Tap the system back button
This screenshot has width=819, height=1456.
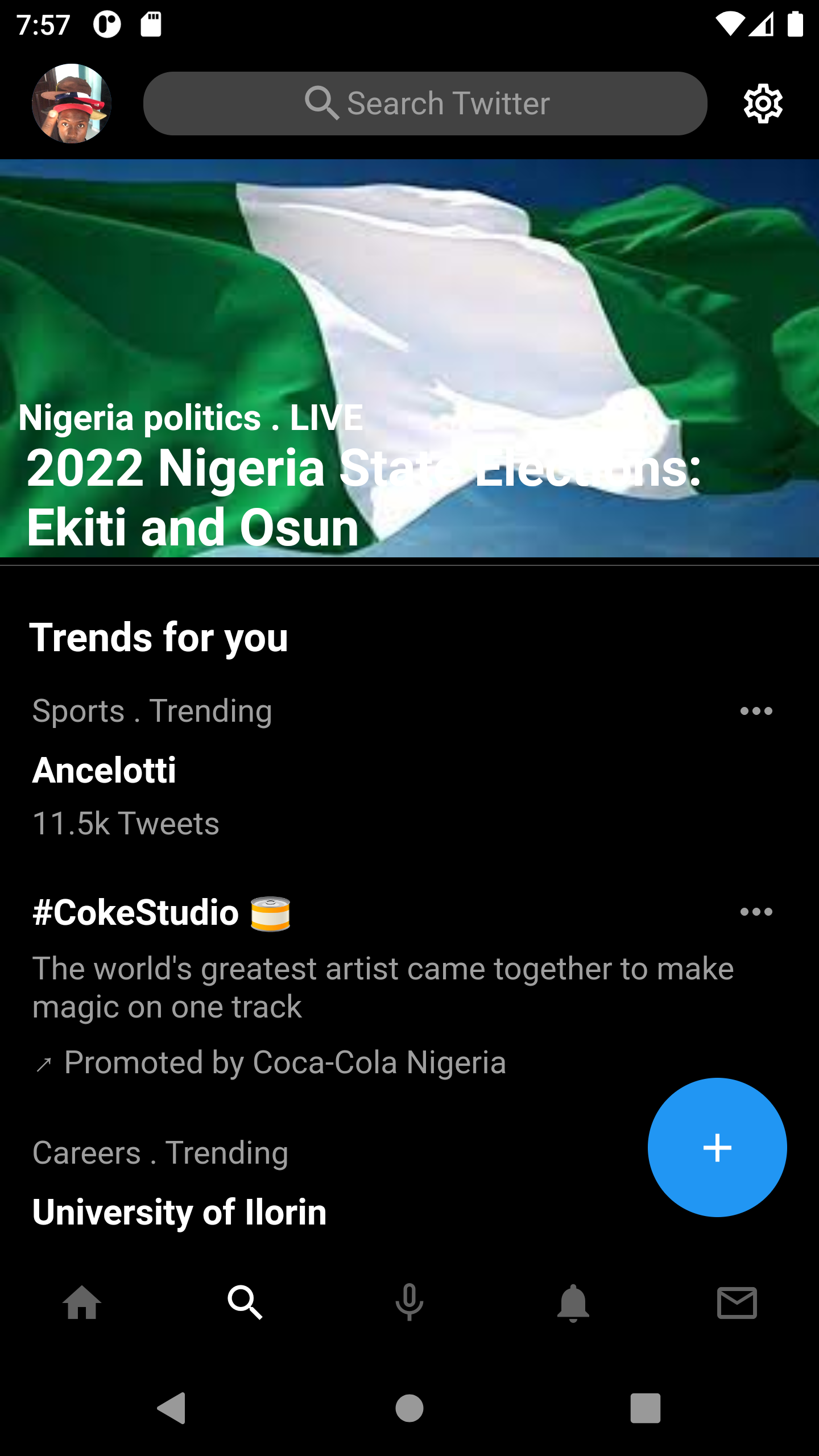pos(171,1408)
